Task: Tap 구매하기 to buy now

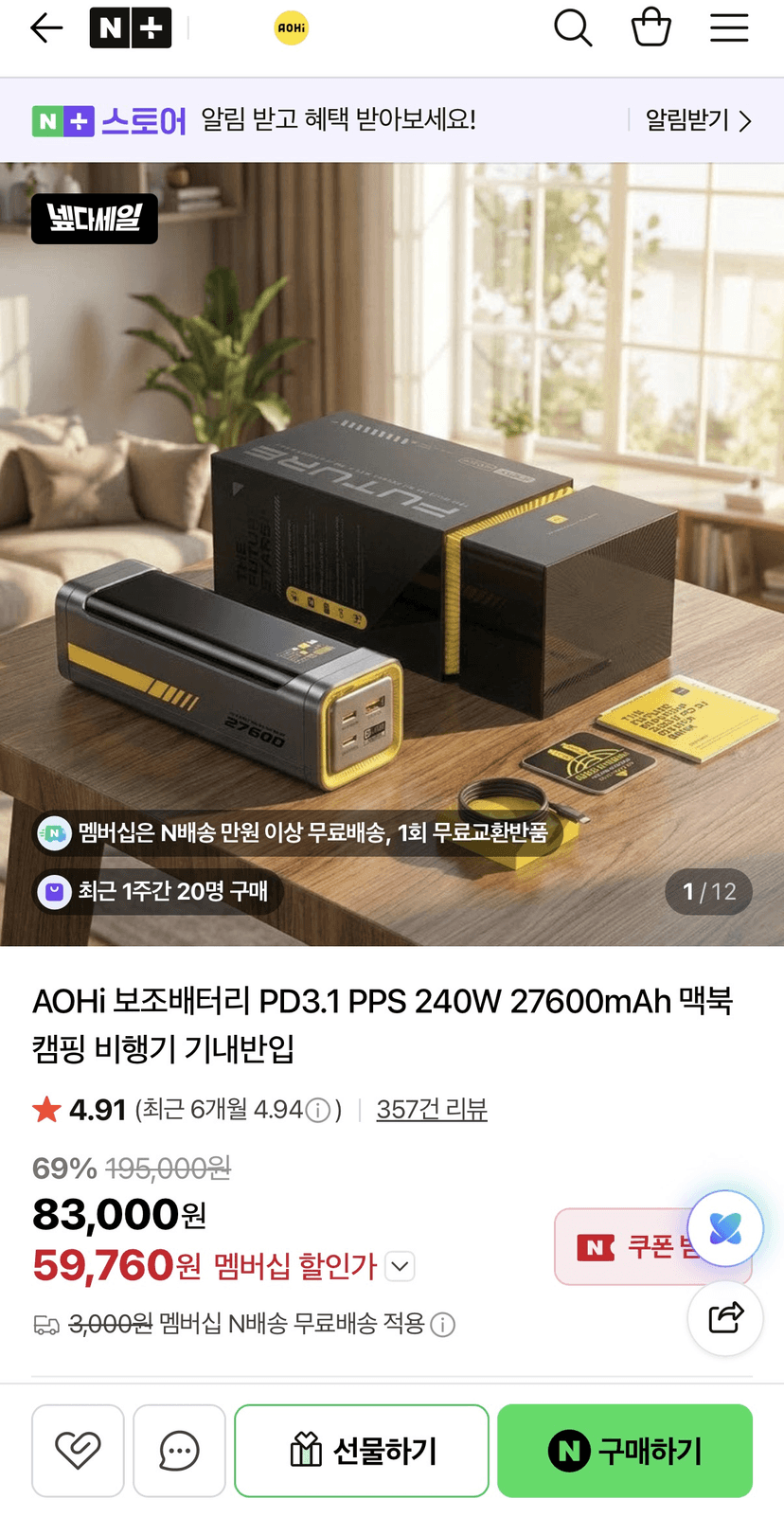Action: [625, 1450]
